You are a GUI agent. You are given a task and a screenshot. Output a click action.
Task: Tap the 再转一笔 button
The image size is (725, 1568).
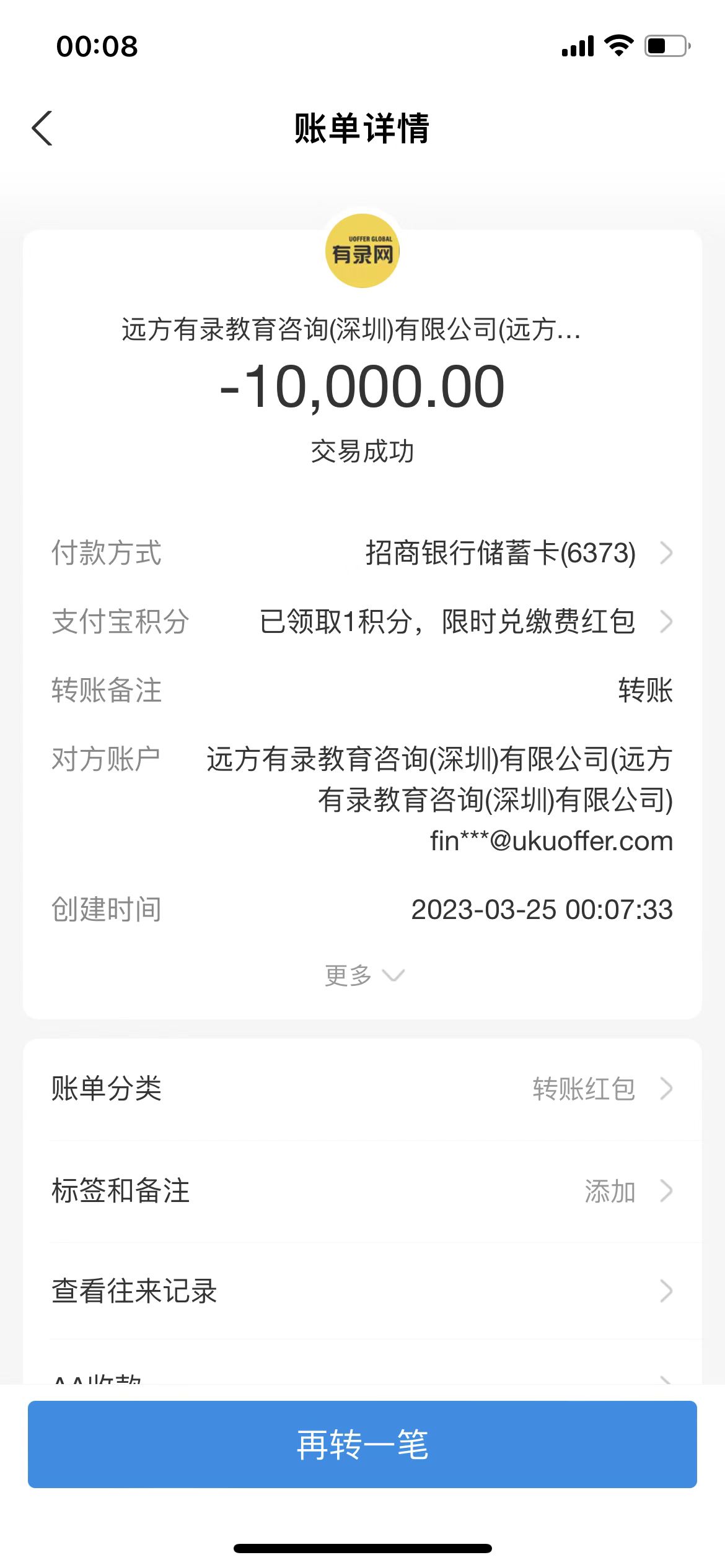[362, 1444]
